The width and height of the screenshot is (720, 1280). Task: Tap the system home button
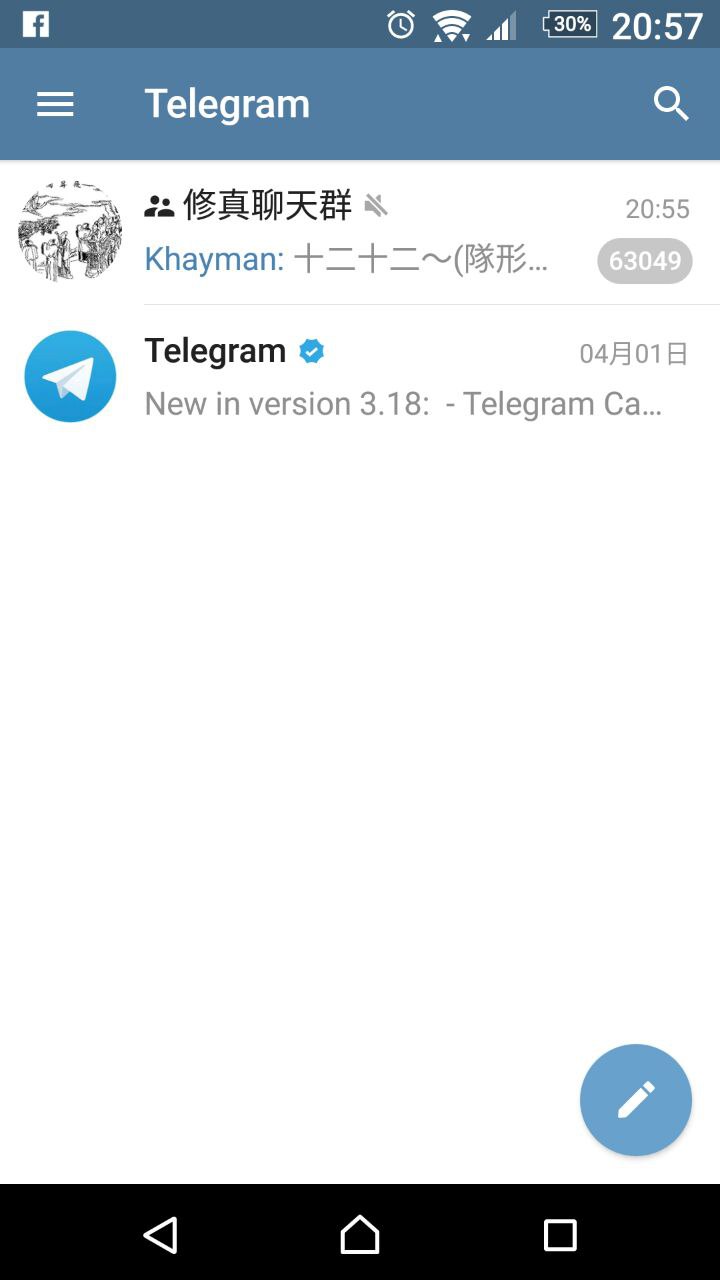point(360,1235)
